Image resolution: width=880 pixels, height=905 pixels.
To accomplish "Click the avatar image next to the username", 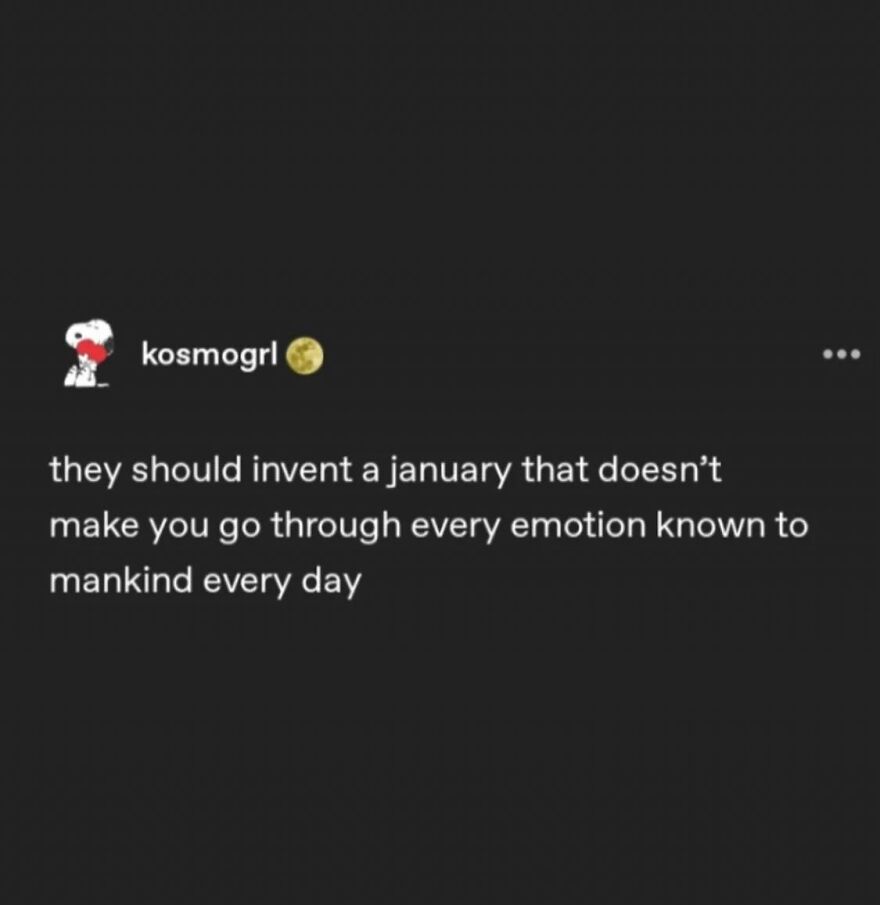I will pyautogui.click(x=85, y=352).
